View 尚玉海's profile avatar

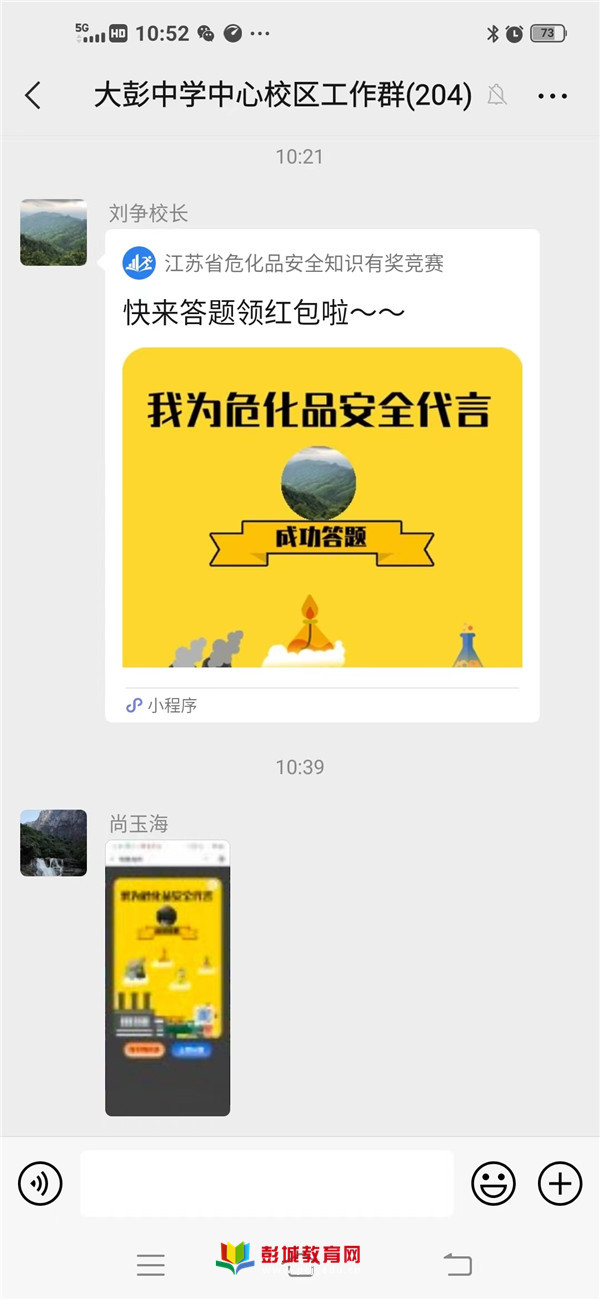coord(53,843)
